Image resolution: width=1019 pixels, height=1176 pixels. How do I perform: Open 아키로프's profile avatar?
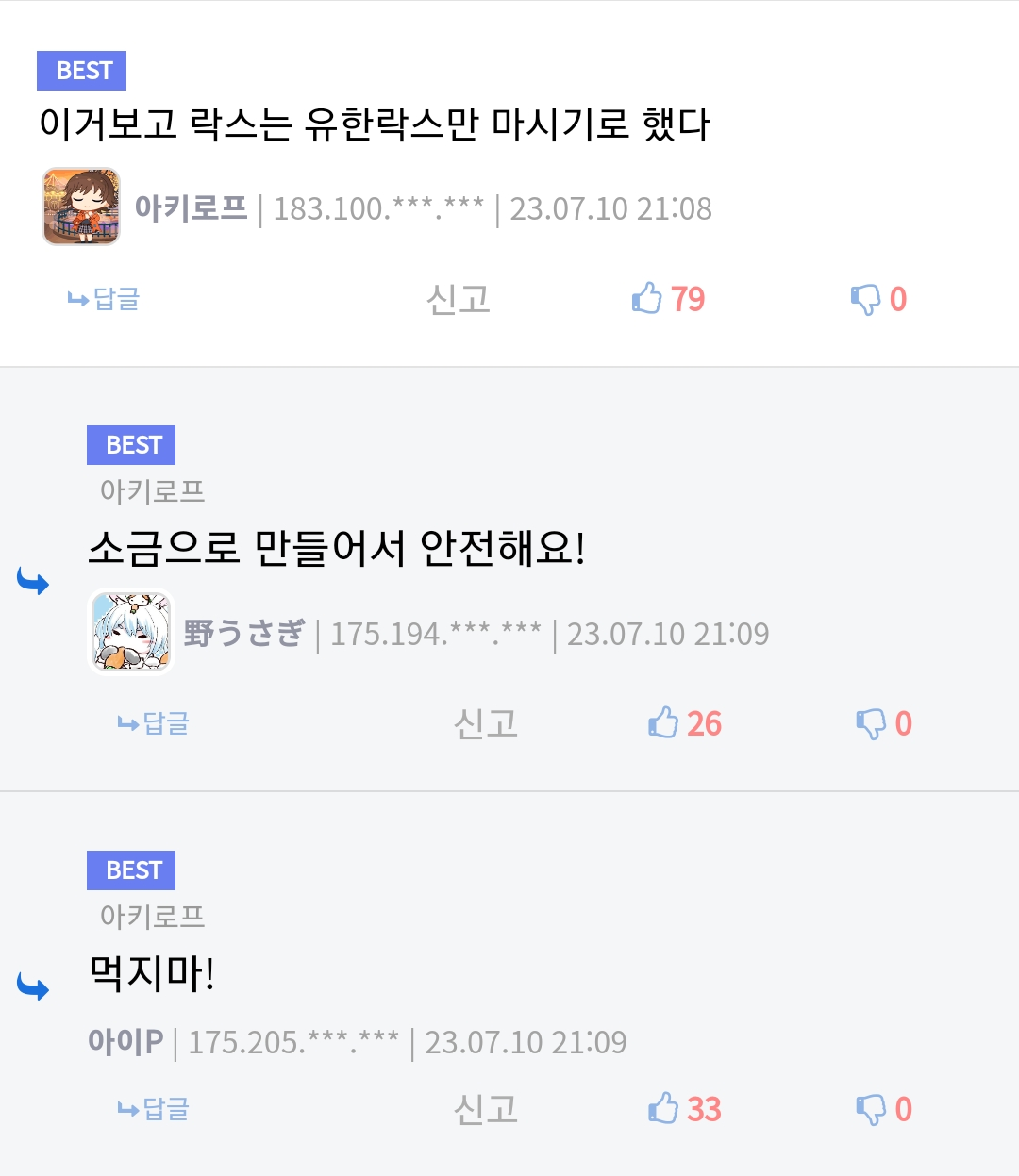(81, 207)
